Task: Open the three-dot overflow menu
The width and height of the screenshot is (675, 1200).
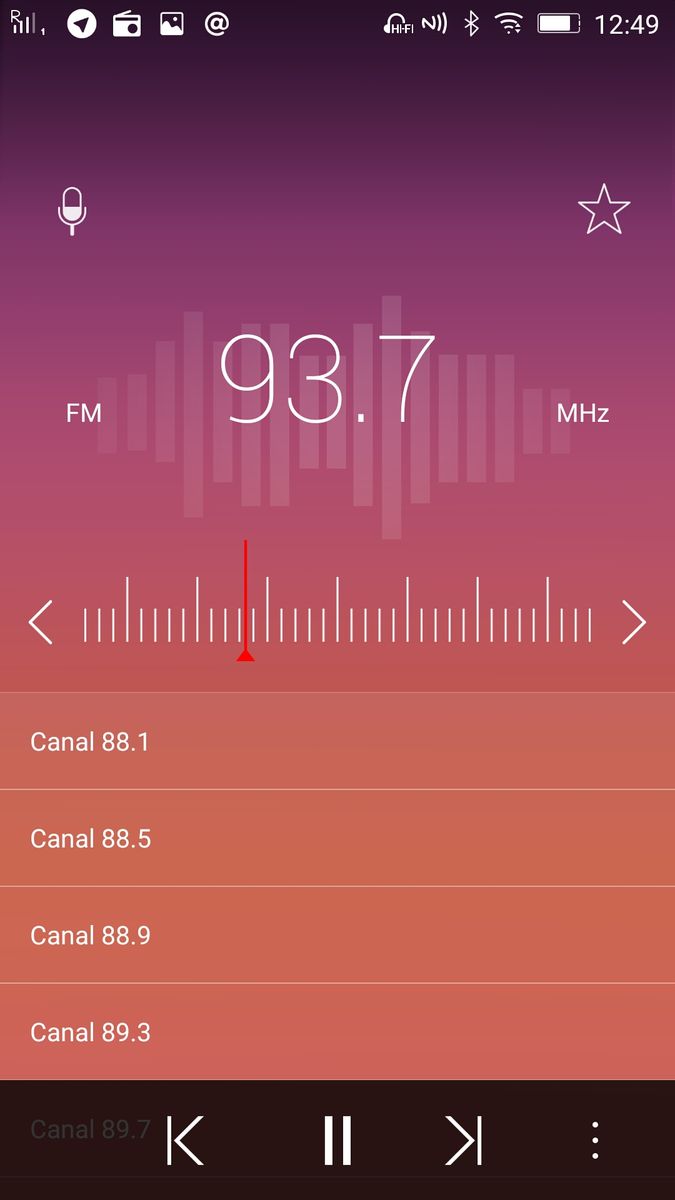Action: [595, 1140]
